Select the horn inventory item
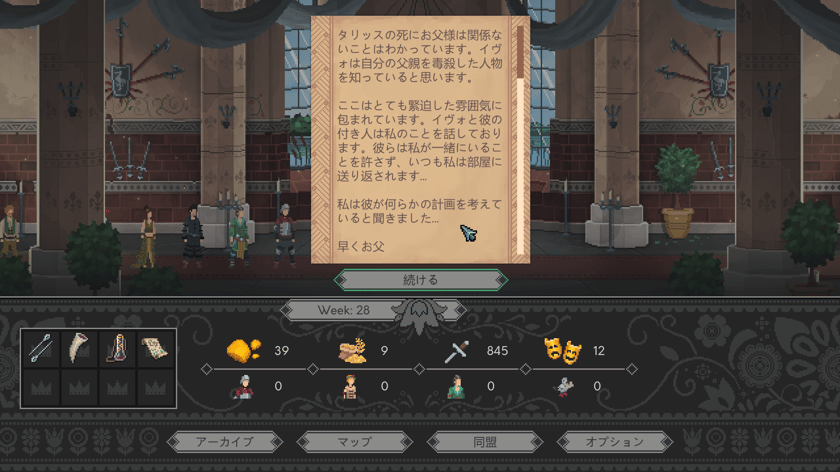 point(79,348)
